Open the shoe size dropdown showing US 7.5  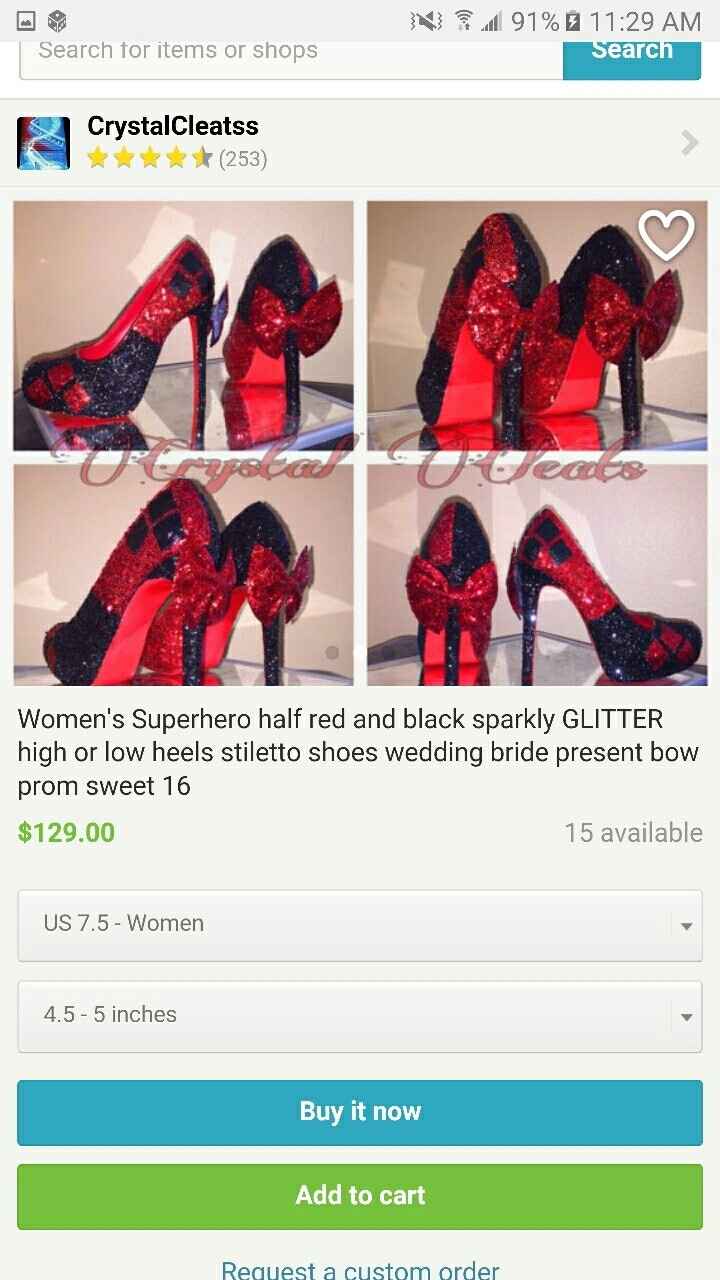[360, 925]
